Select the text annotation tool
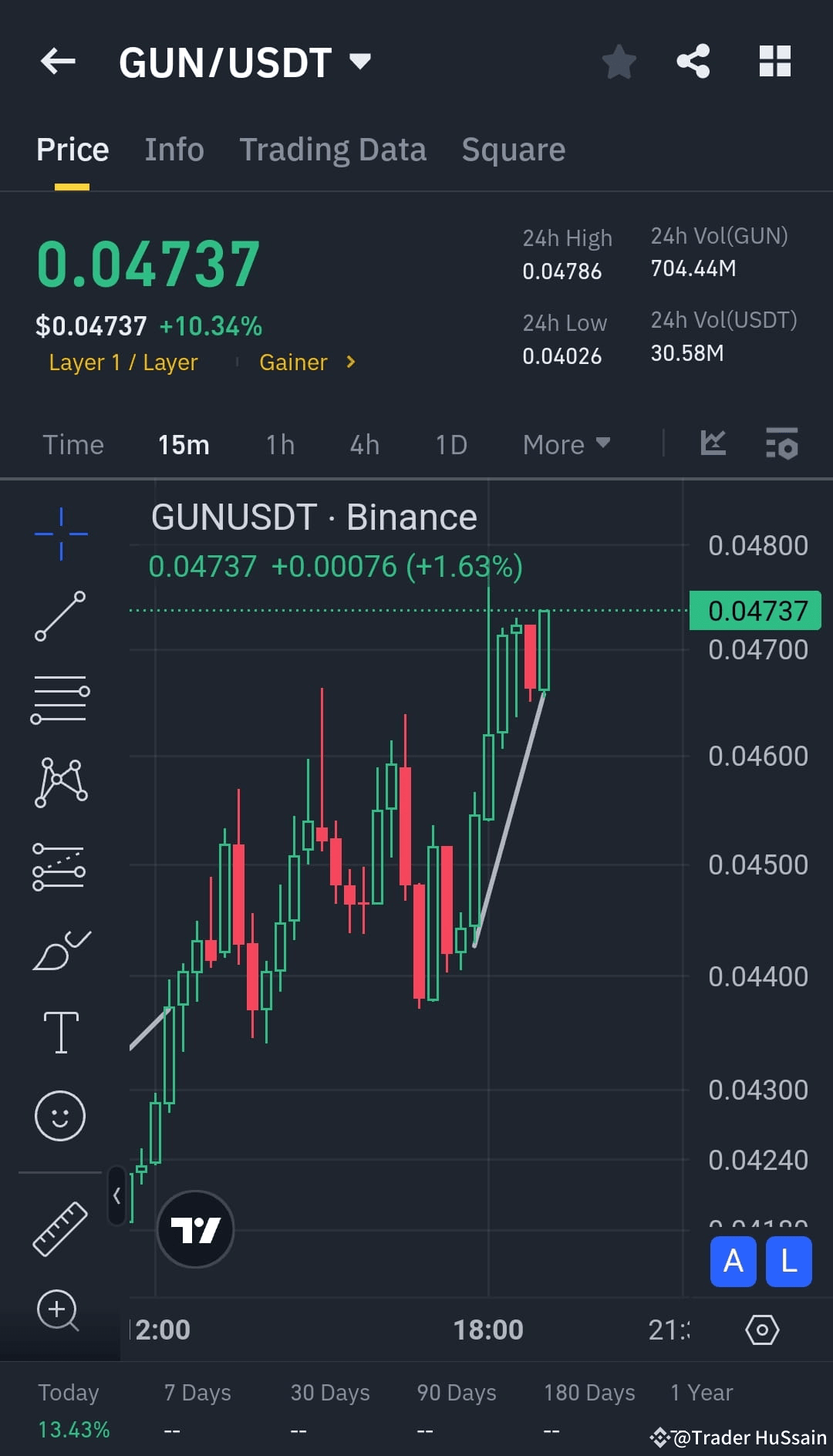This screenshot has width=833, height=1456. (x=61, y=1032)
